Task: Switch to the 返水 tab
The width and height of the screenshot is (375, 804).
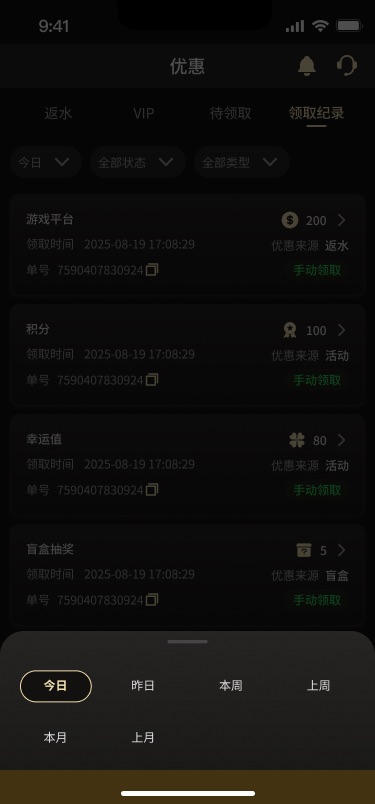Action: (58, 113)
